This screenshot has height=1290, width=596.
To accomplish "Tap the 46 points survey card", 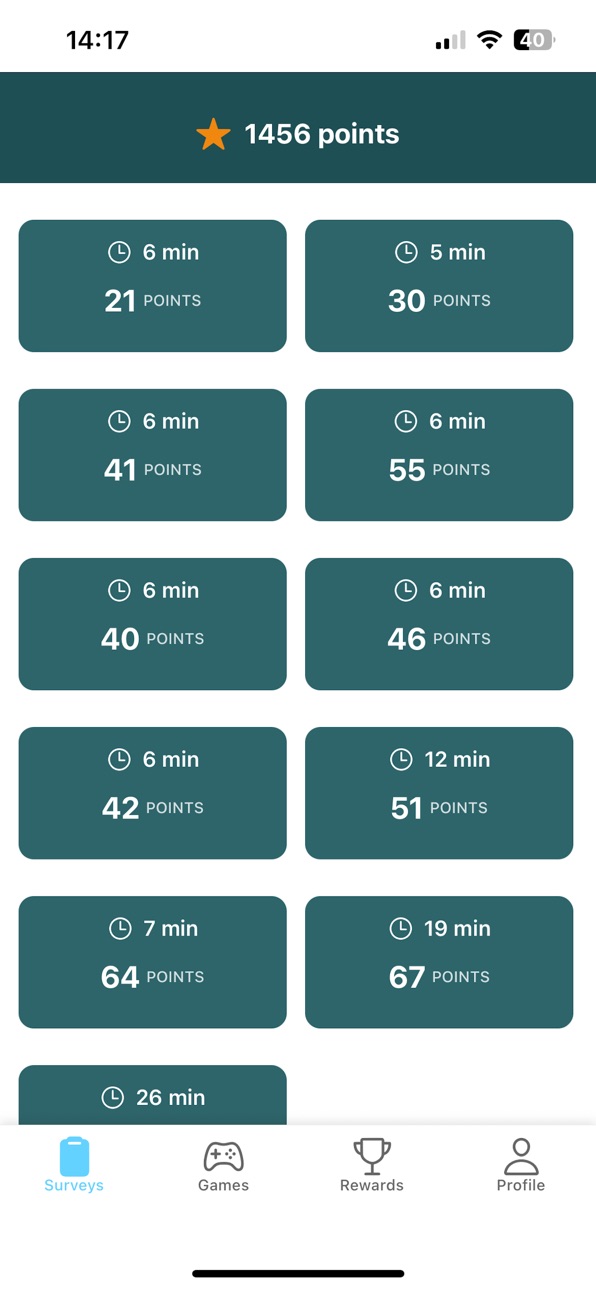I will tap(439, 624).
